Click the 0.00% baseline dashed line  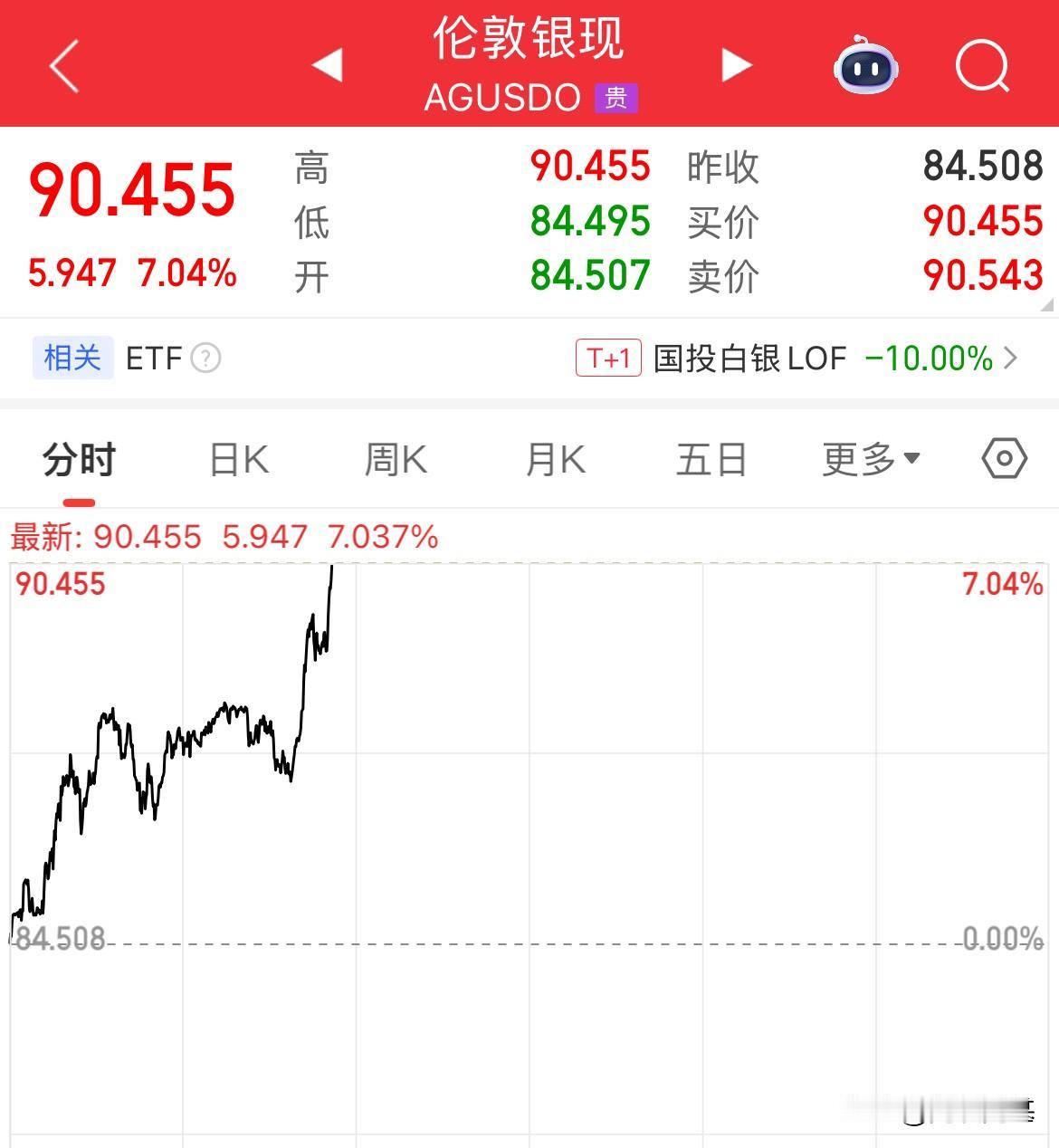(x=525, y=942)
